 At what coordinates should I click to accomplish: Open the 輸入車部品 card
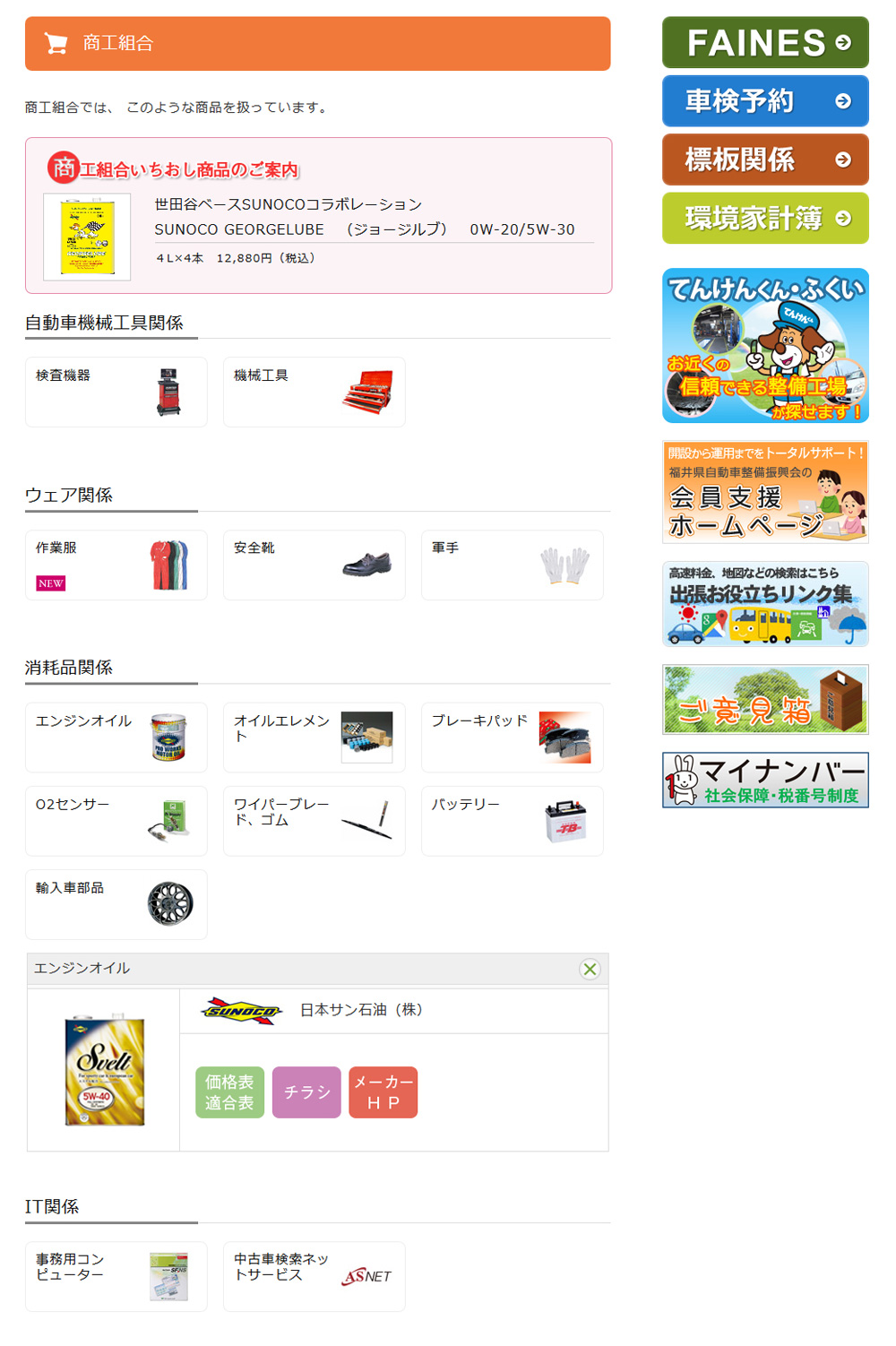(x=116, y=904)
